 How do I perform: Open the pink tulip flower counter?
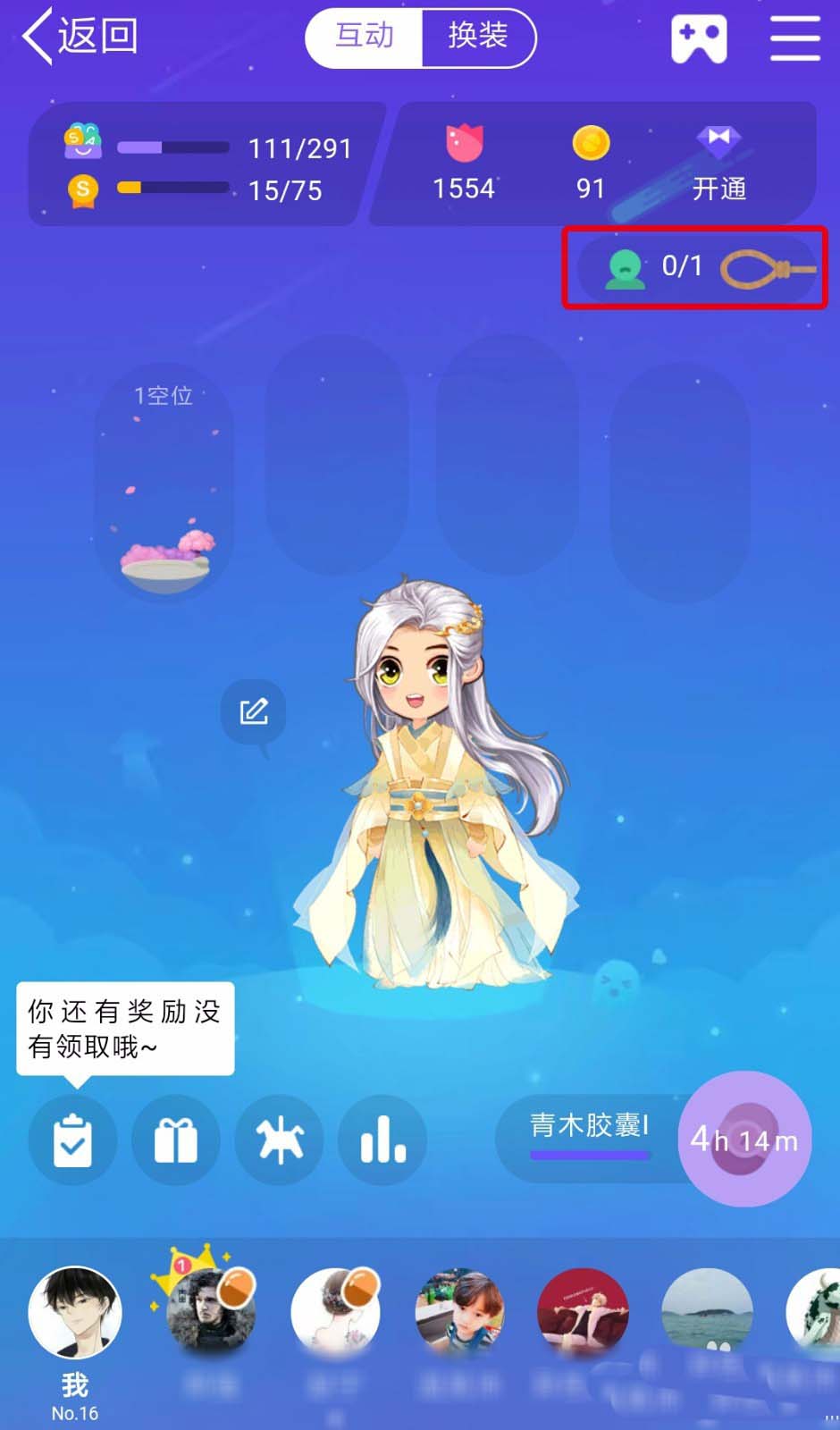click(x=464, y=164)
